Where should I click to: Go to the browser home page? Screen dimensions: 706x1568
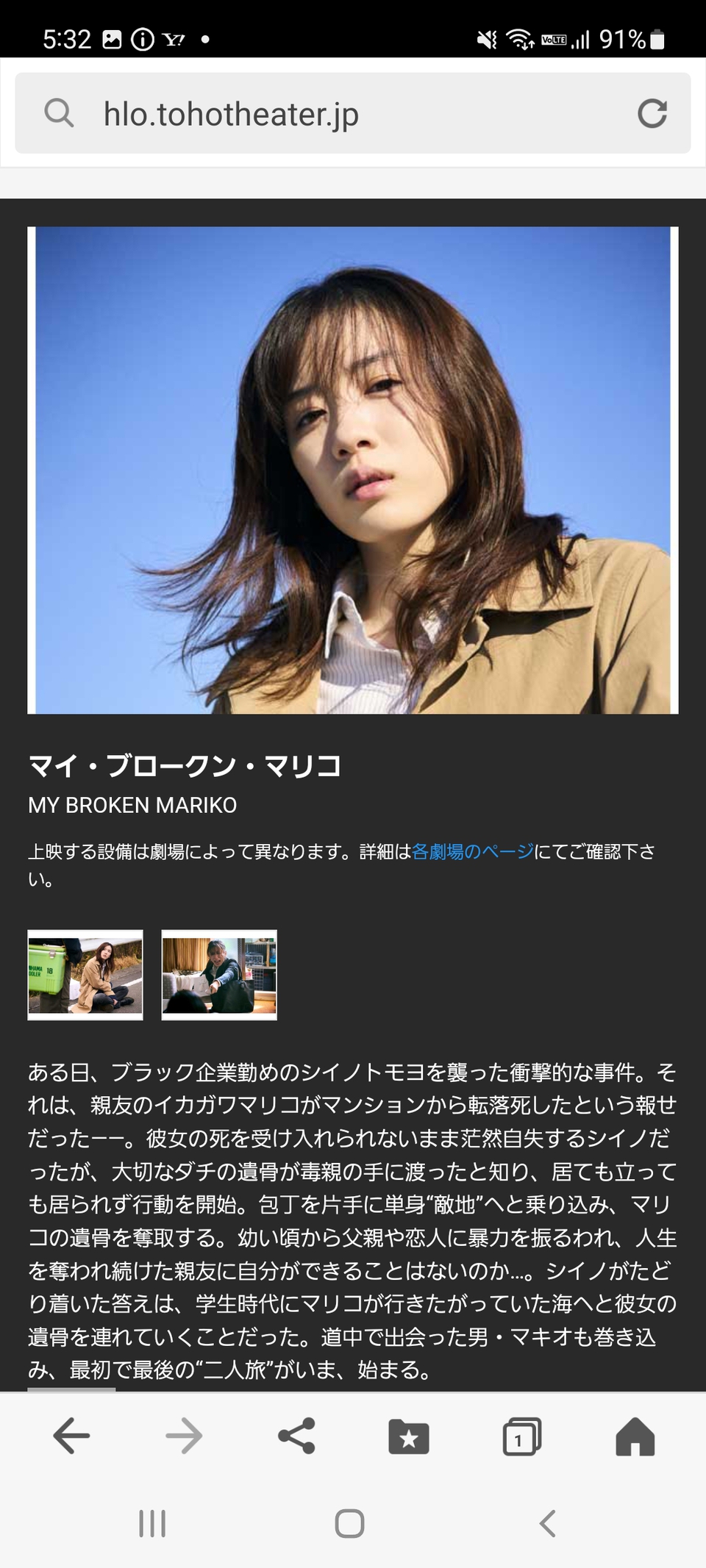pos(635,1436)
